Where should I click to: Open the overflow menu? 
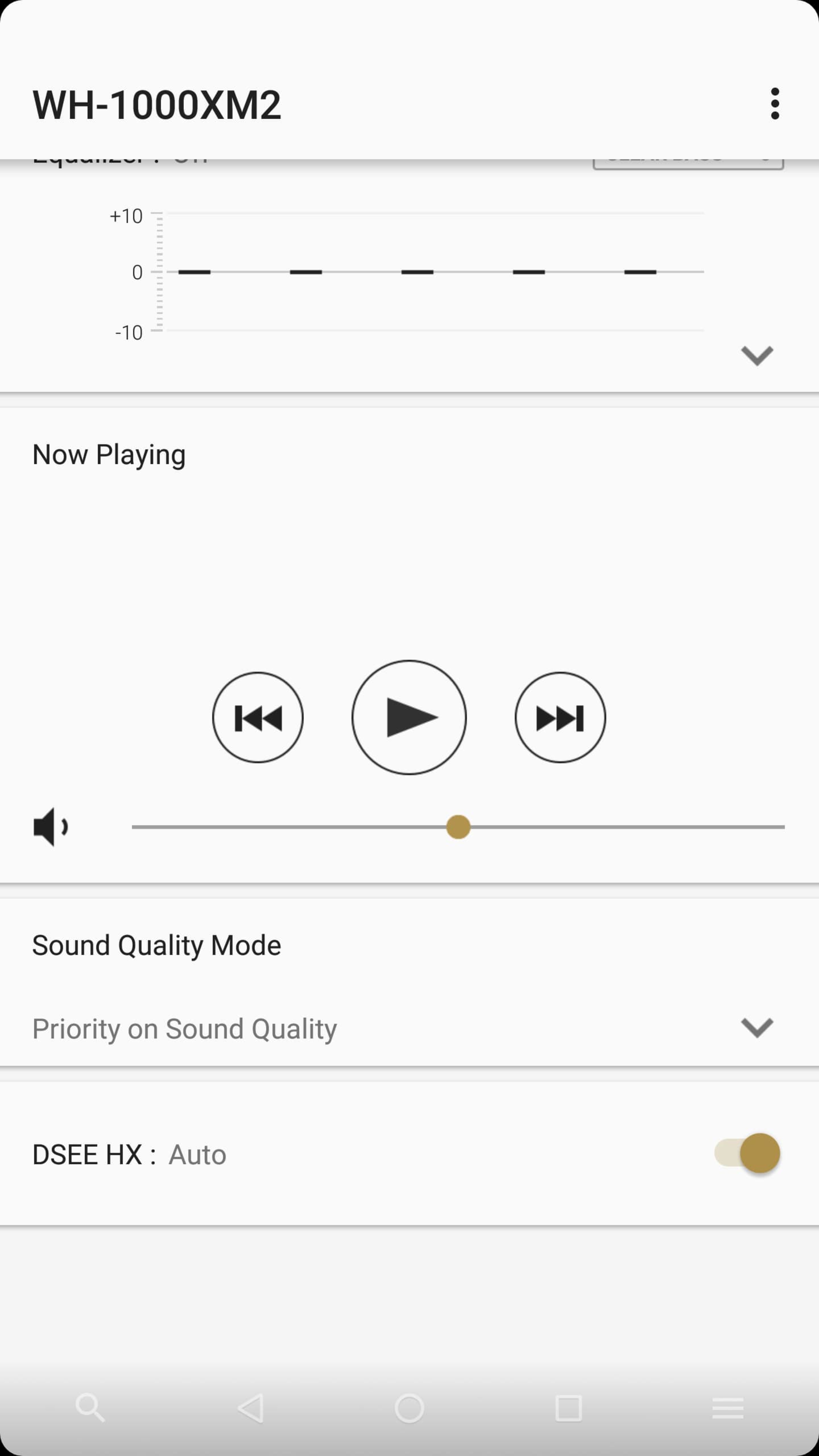coord(775,104)
